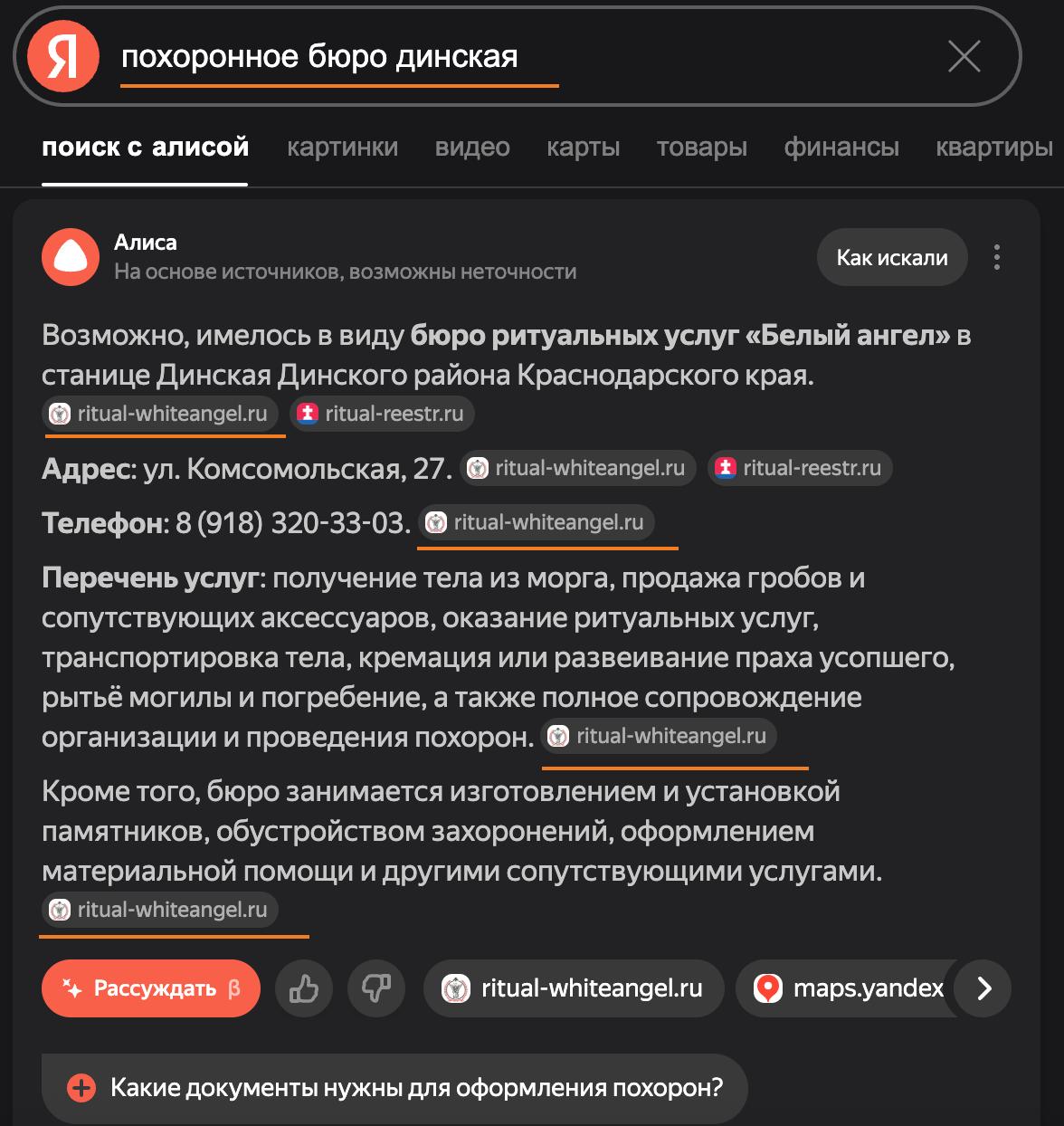Click the thumbs up icon
Screen dimensions: 1064x1126
click(x=303, y=988)
